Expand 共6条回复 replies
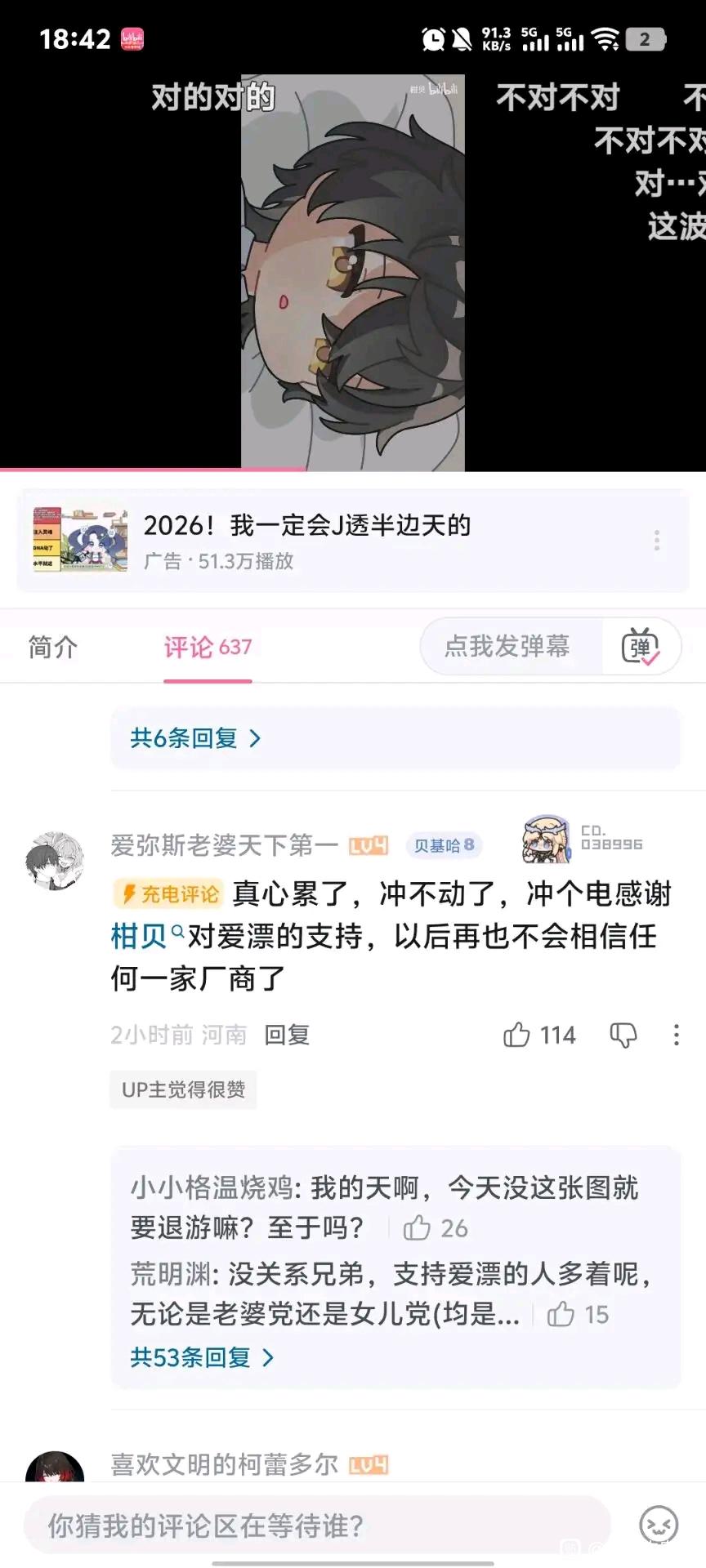The width and height of the screenshot is (706, 1568). (194, 738)
